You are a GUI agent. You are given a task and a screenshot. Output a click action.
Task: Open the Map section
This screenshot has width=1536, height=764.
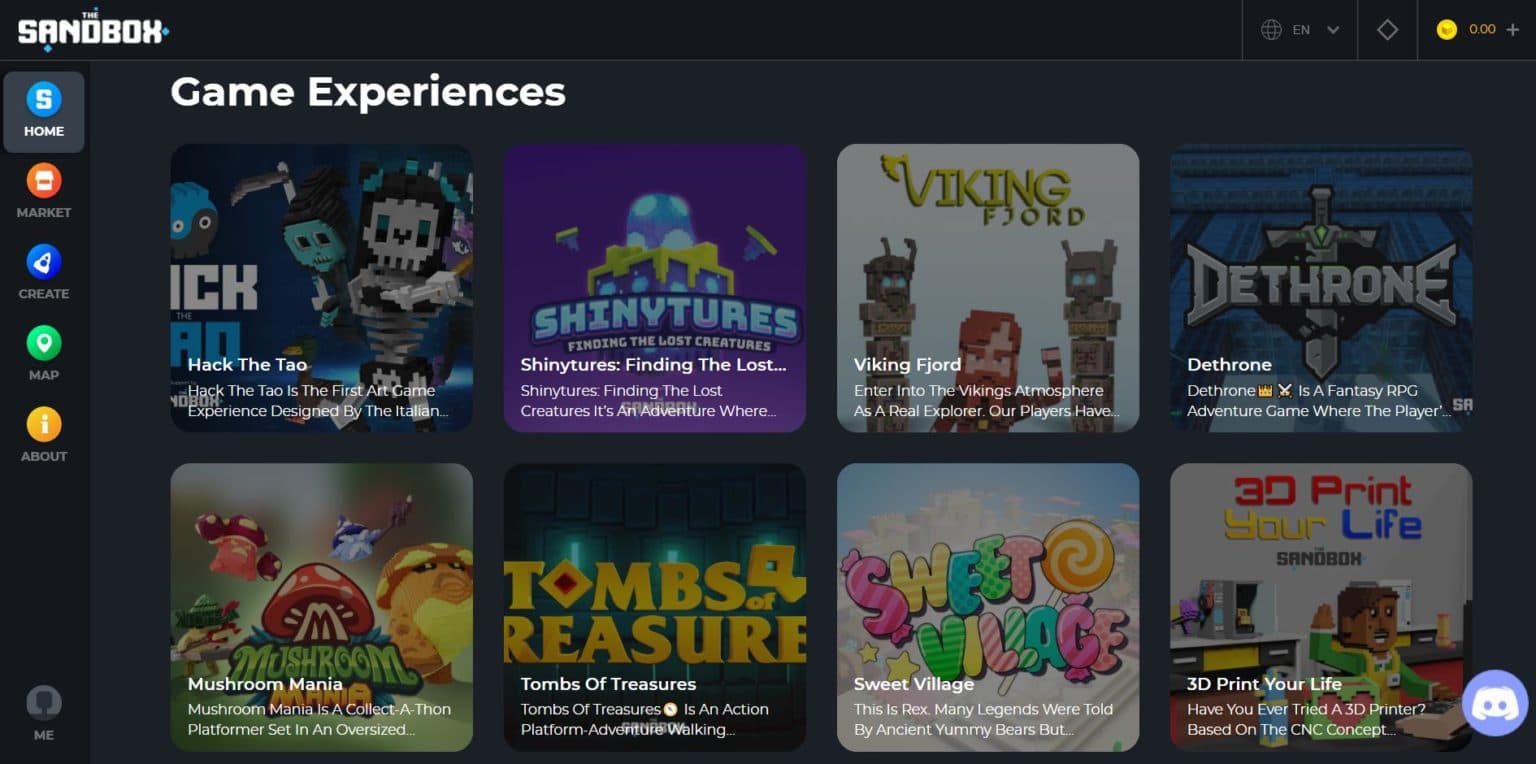(x=43, y=354)
